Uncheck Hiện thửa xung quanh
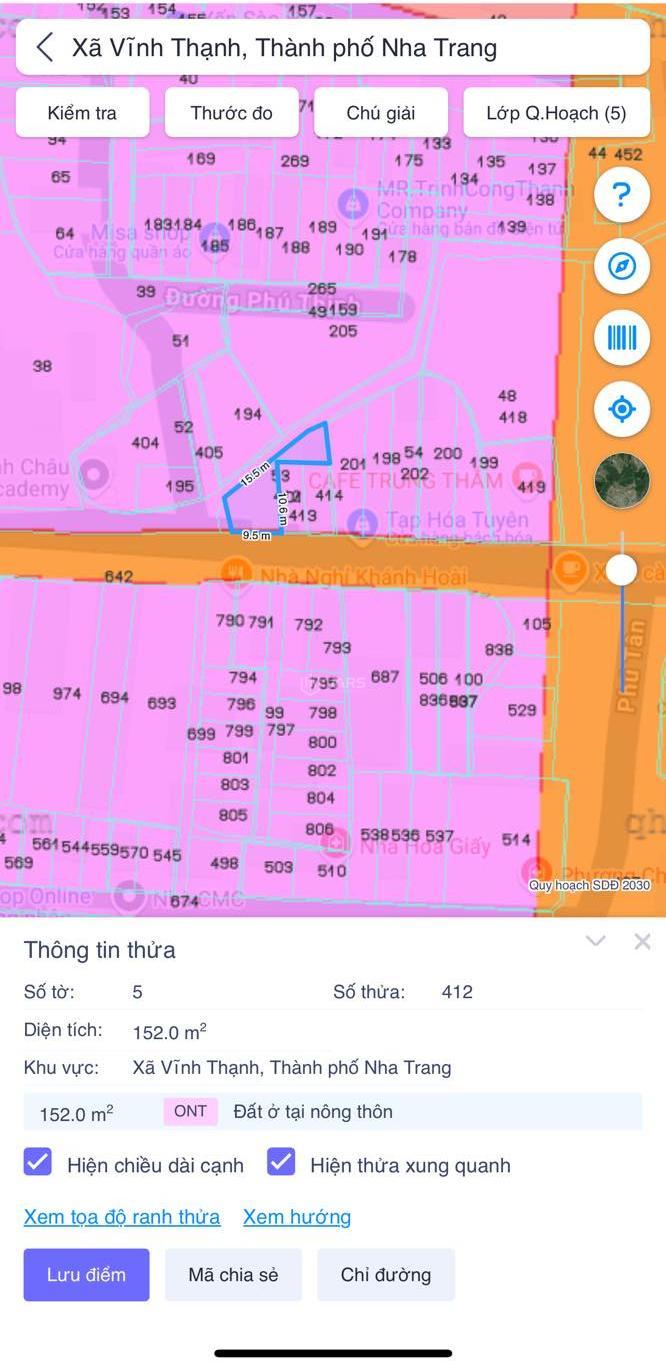 coord(281,1162)
